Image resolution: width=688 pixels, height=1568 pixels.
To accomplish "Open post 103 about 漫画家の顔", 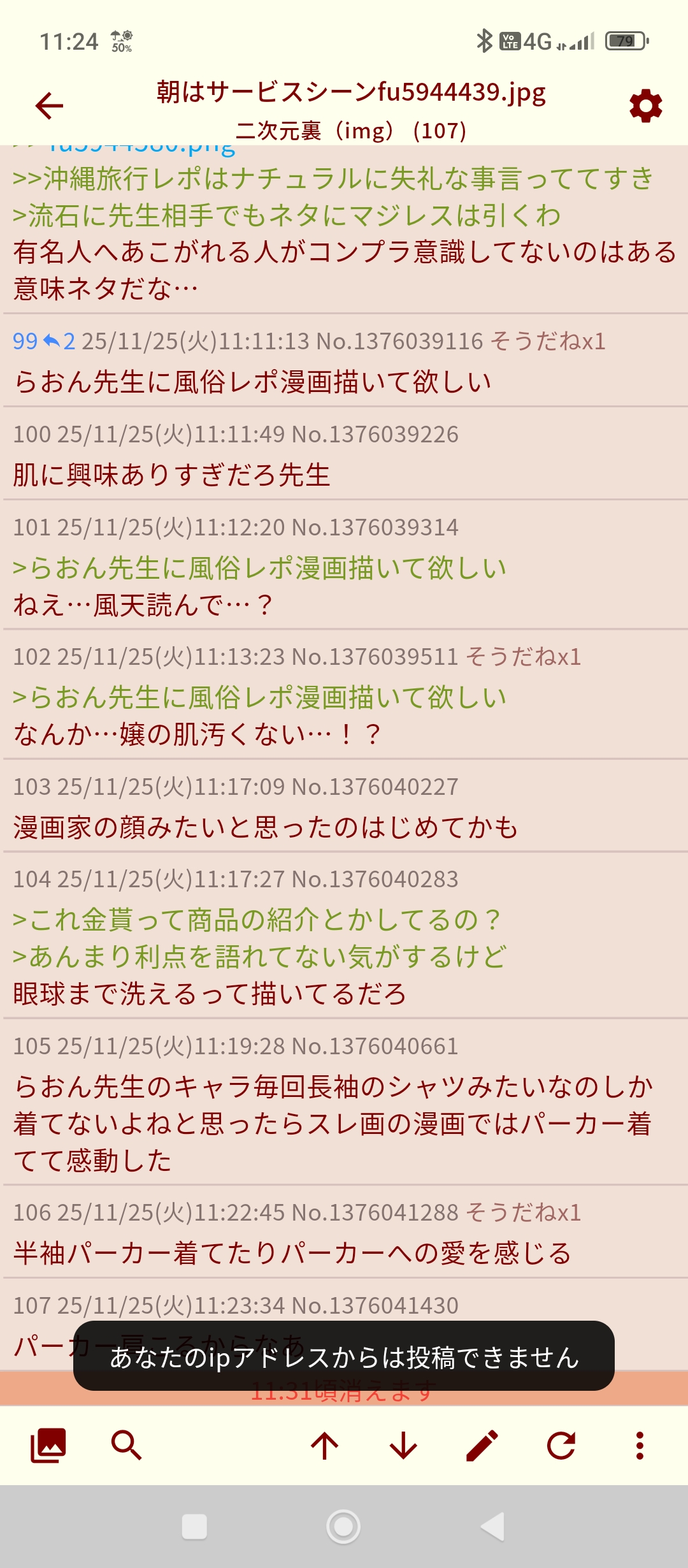I will (265, 827).
